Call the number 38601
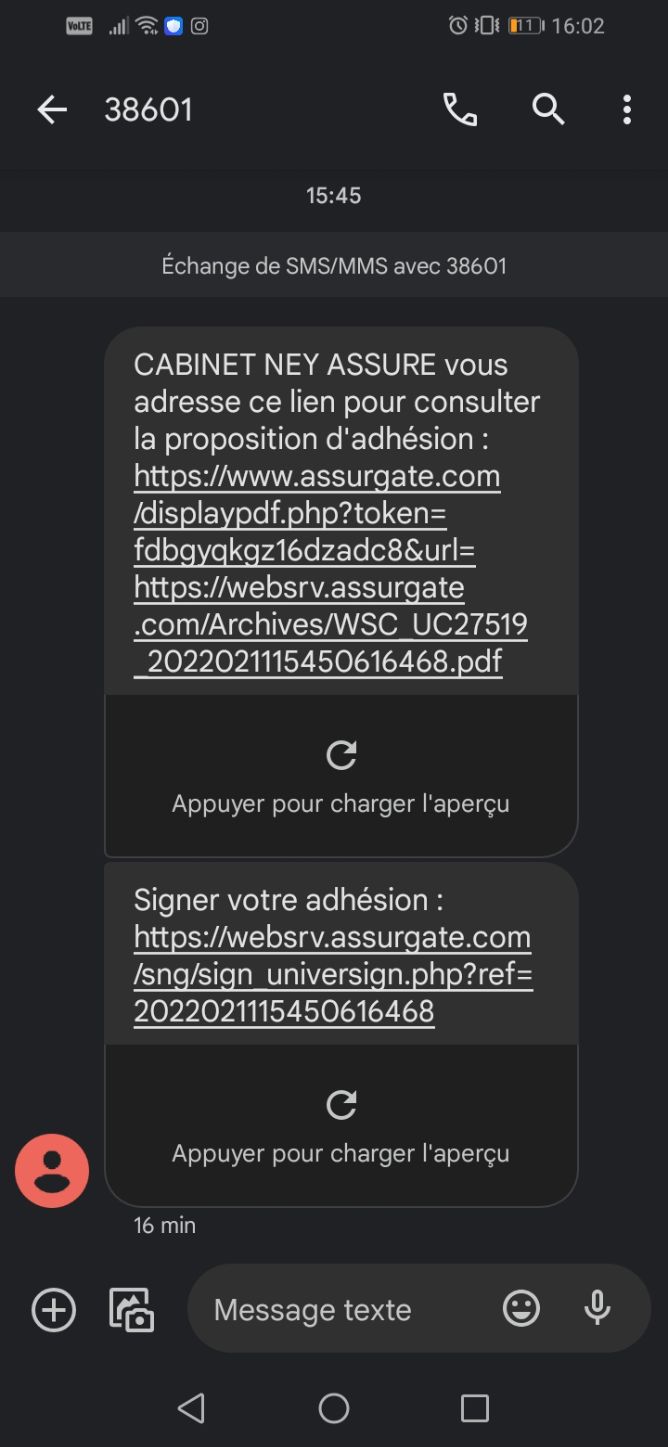The image size is (668, 1447). [x=460, y=110]
